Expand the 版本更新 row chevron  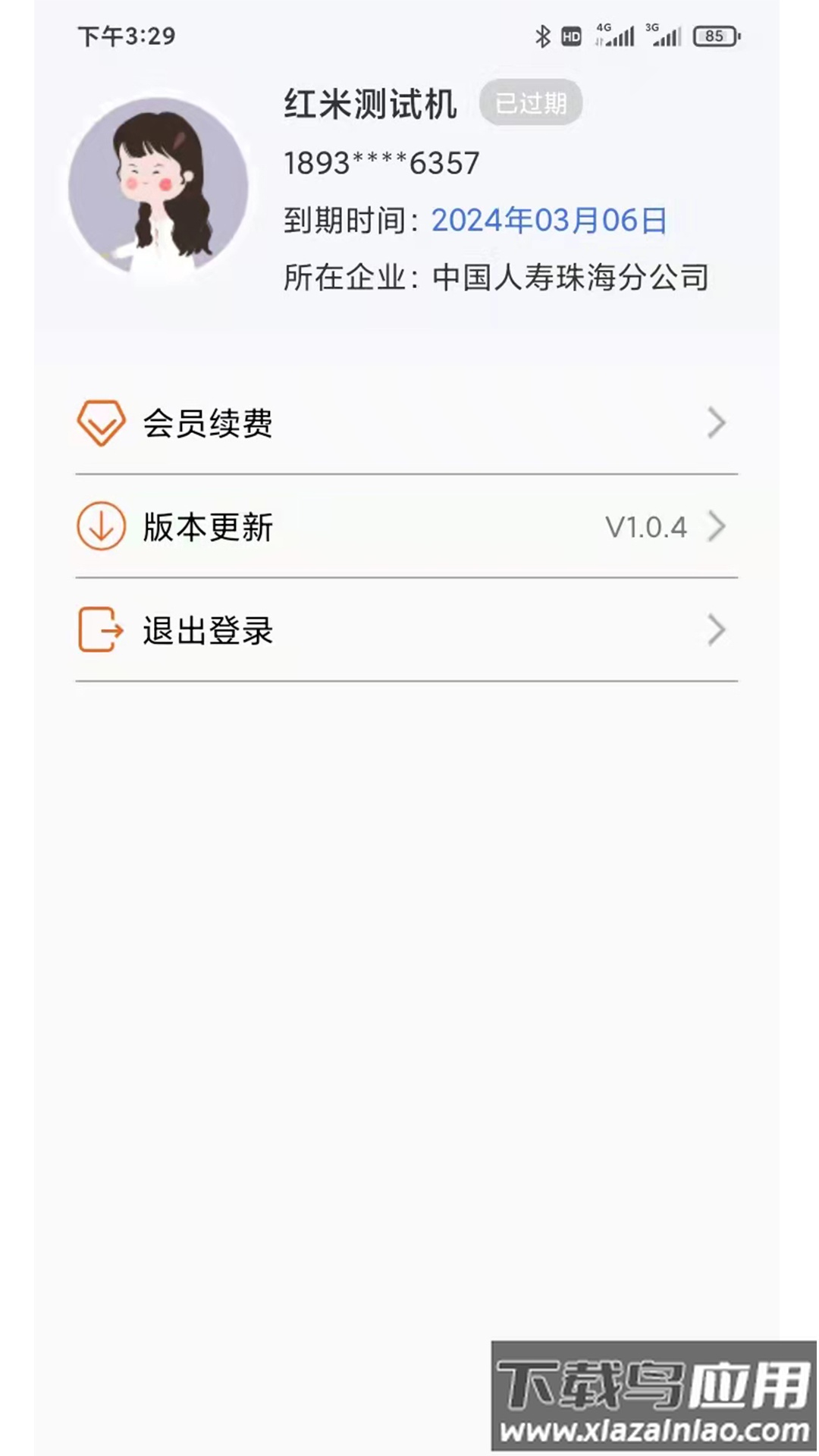tap(716, 526)
